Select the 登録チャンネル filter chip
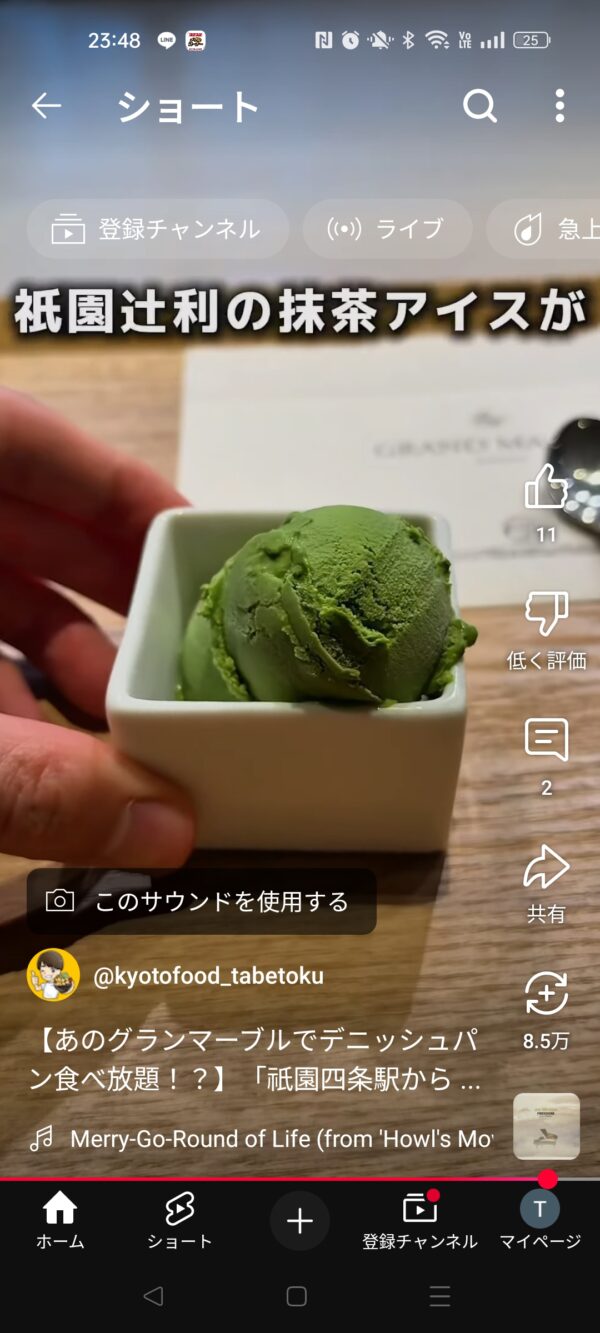 (x=157, y=229)
